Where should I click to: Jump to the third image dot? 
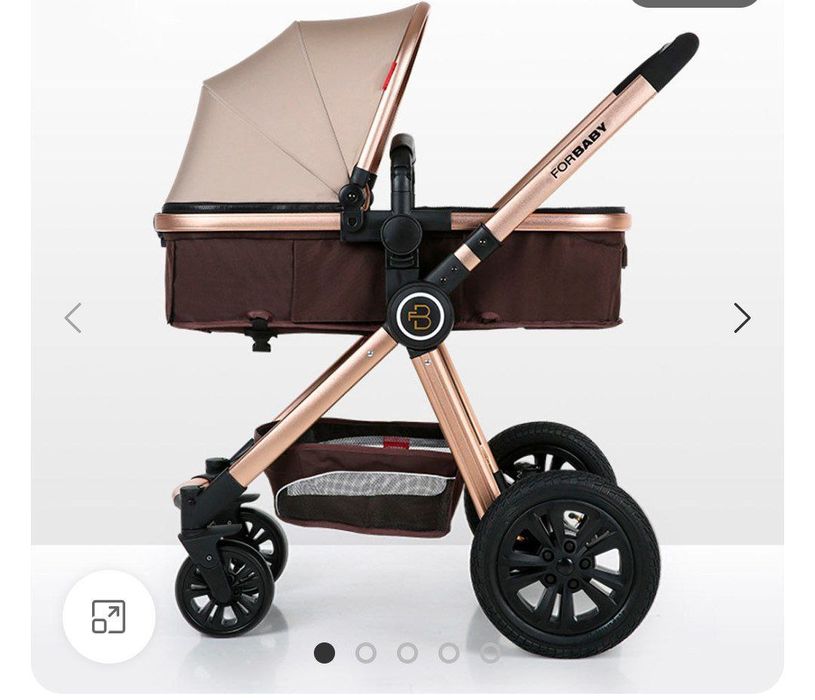(407, 653)
